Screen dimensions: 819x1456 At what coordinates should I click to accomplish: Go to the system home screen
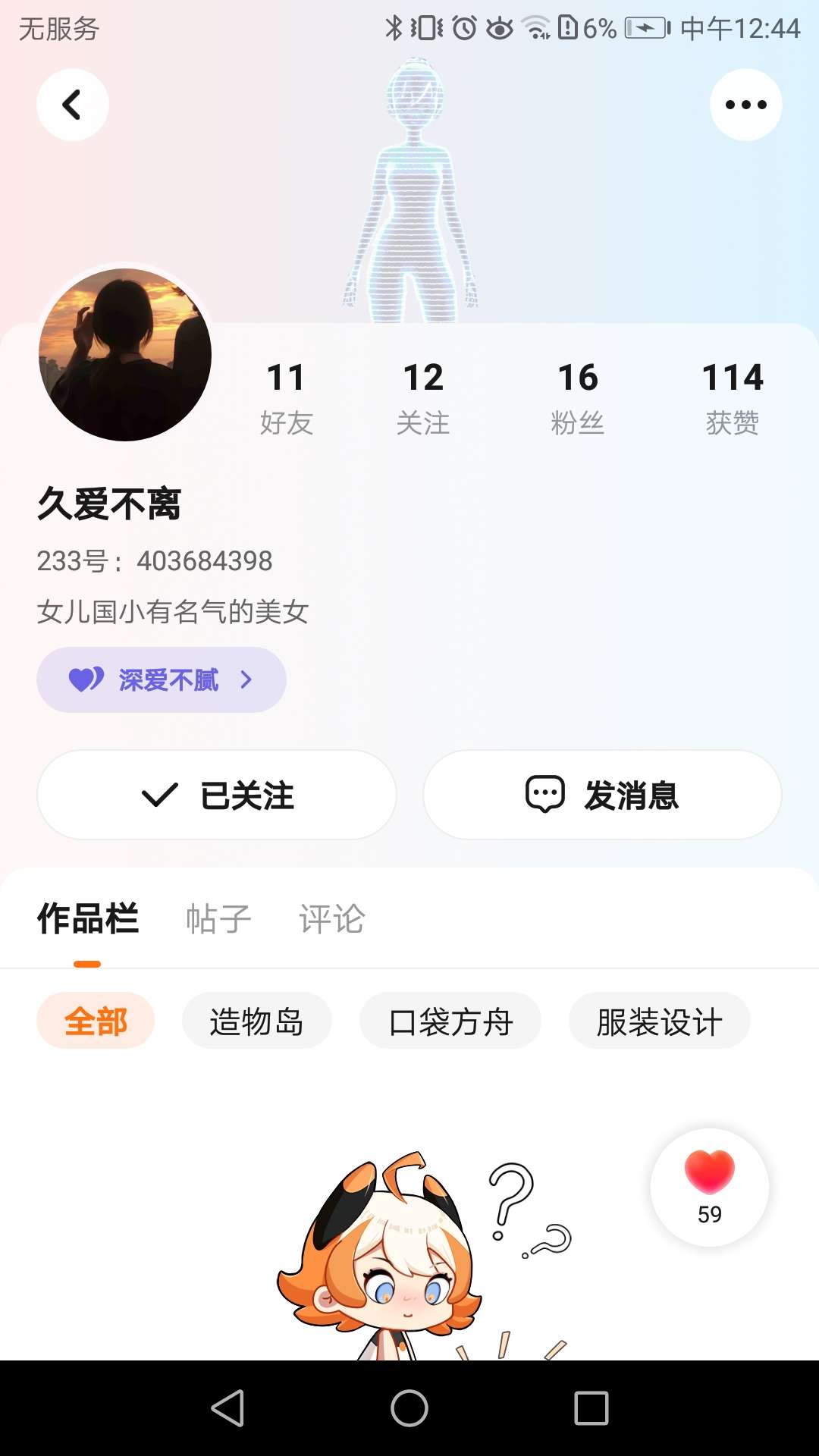pos(409,1408)
